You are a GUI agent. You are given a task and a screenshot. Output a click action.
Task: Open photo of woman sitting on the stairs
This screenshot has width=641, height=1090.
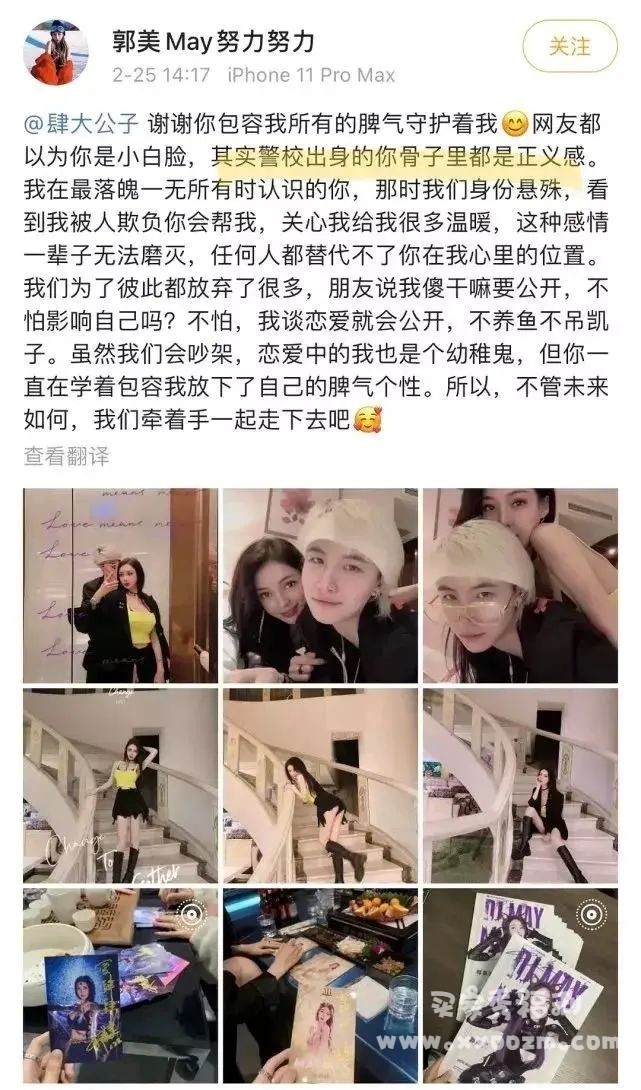tap(519, 785)
